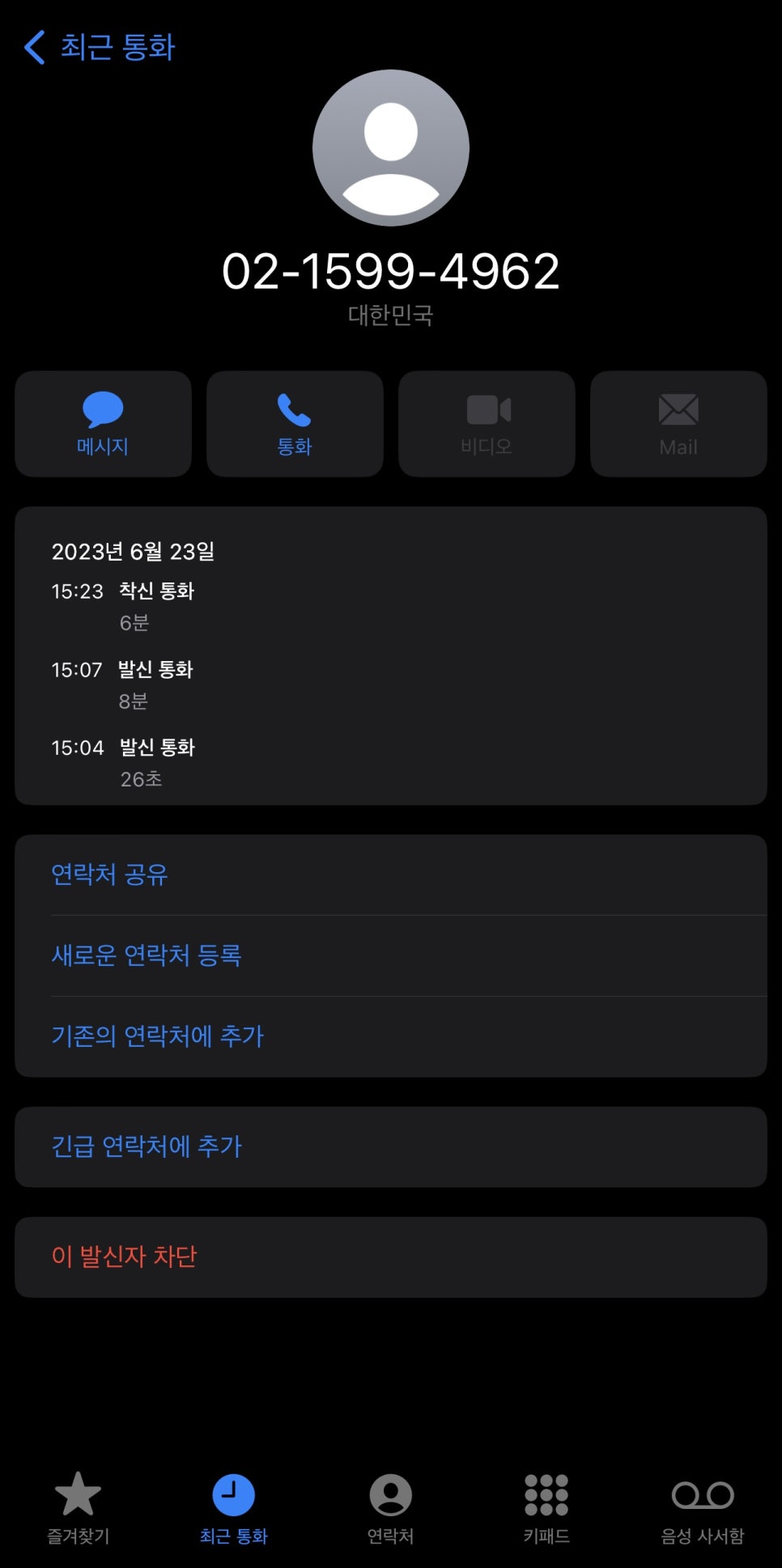This screenshot has height=1568, width=782.
Task: Open the 음성 사서함 tab
Action: click(x=702, y=1507)
